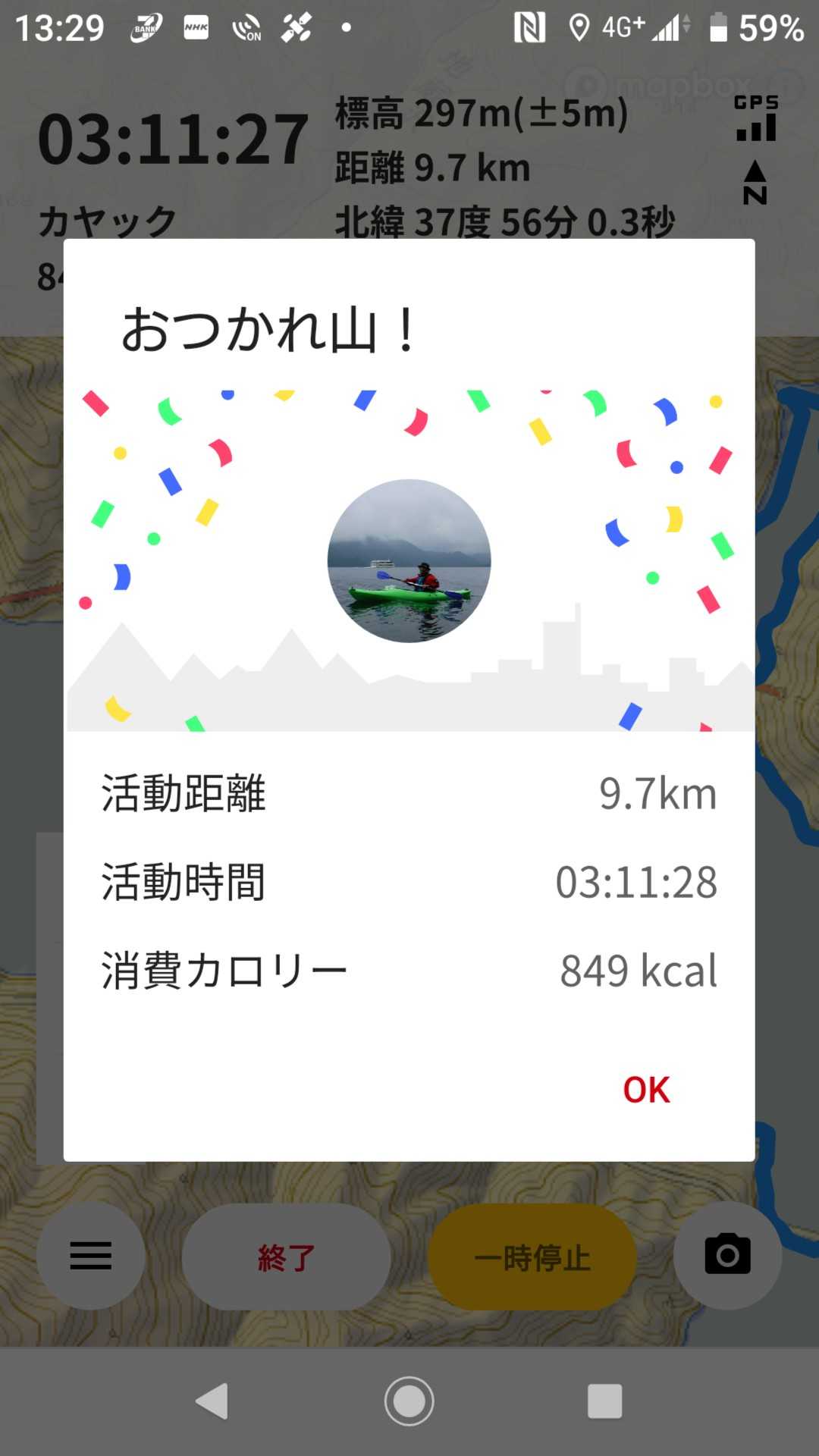Open the camera button
This screenshot has width=819, height=1456.
coord(727,1256)
